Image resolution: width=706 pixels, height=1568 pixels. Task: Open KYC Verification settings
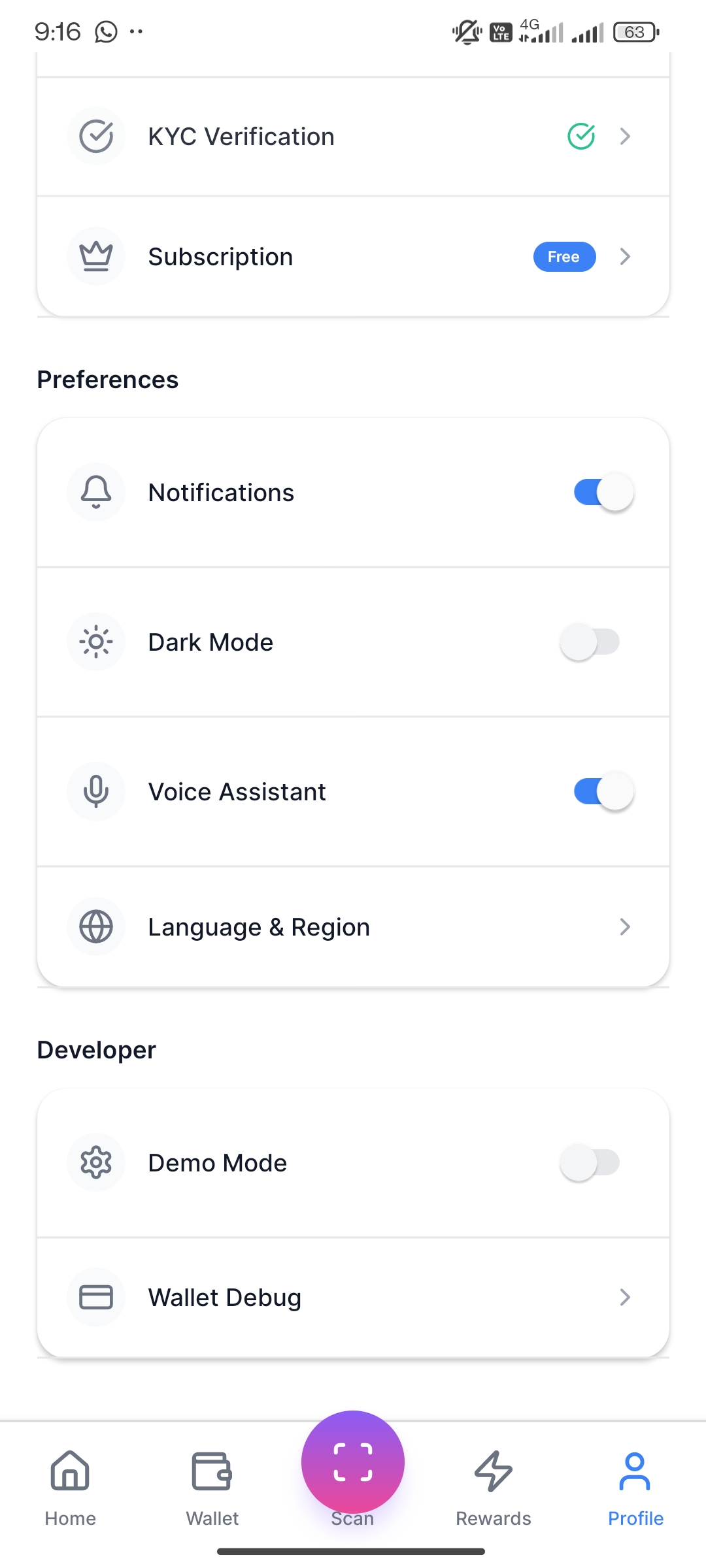click(x=353, y=137)
